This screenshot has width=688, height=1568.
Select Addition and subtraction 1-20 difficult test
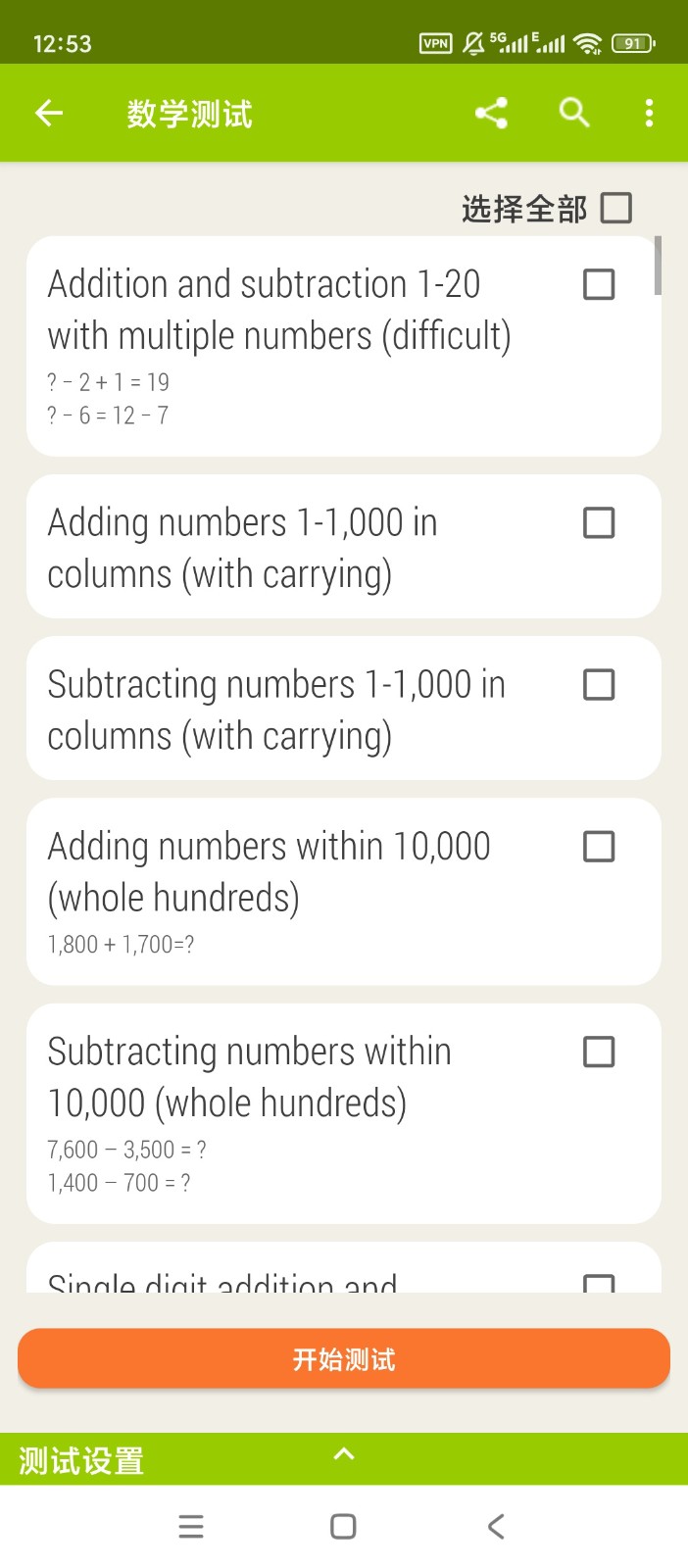click(599, 285)
